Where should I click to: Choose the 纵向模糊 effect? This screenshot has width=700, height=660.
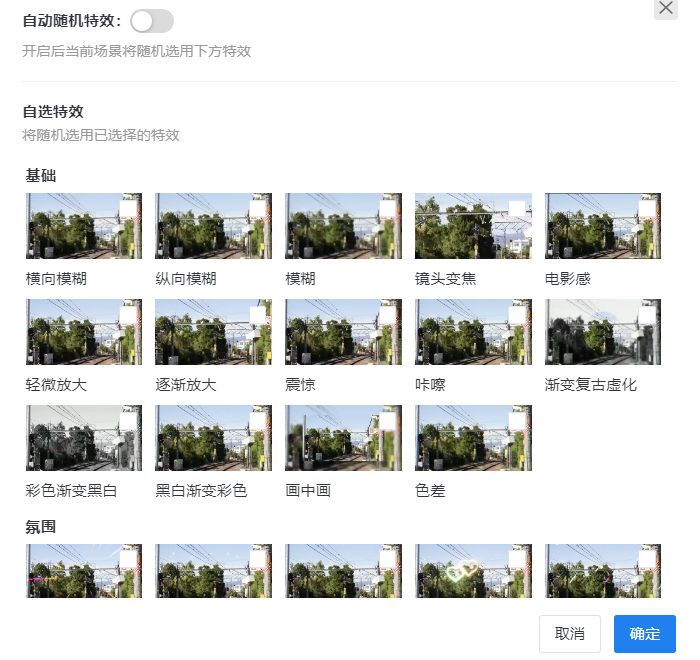213,226
